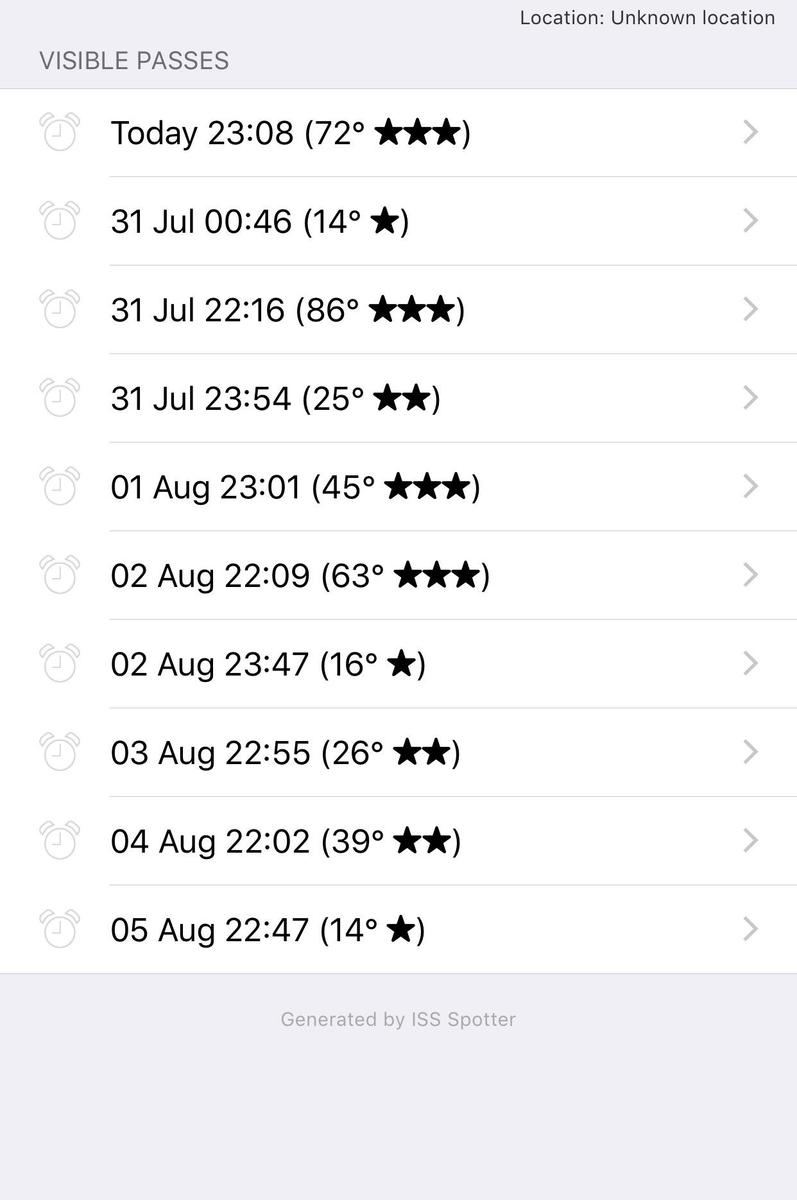Tap alarm clock beside 03 Aug 22:55
This screenshot has width=797, height=1200.
[x=59, y=752]
